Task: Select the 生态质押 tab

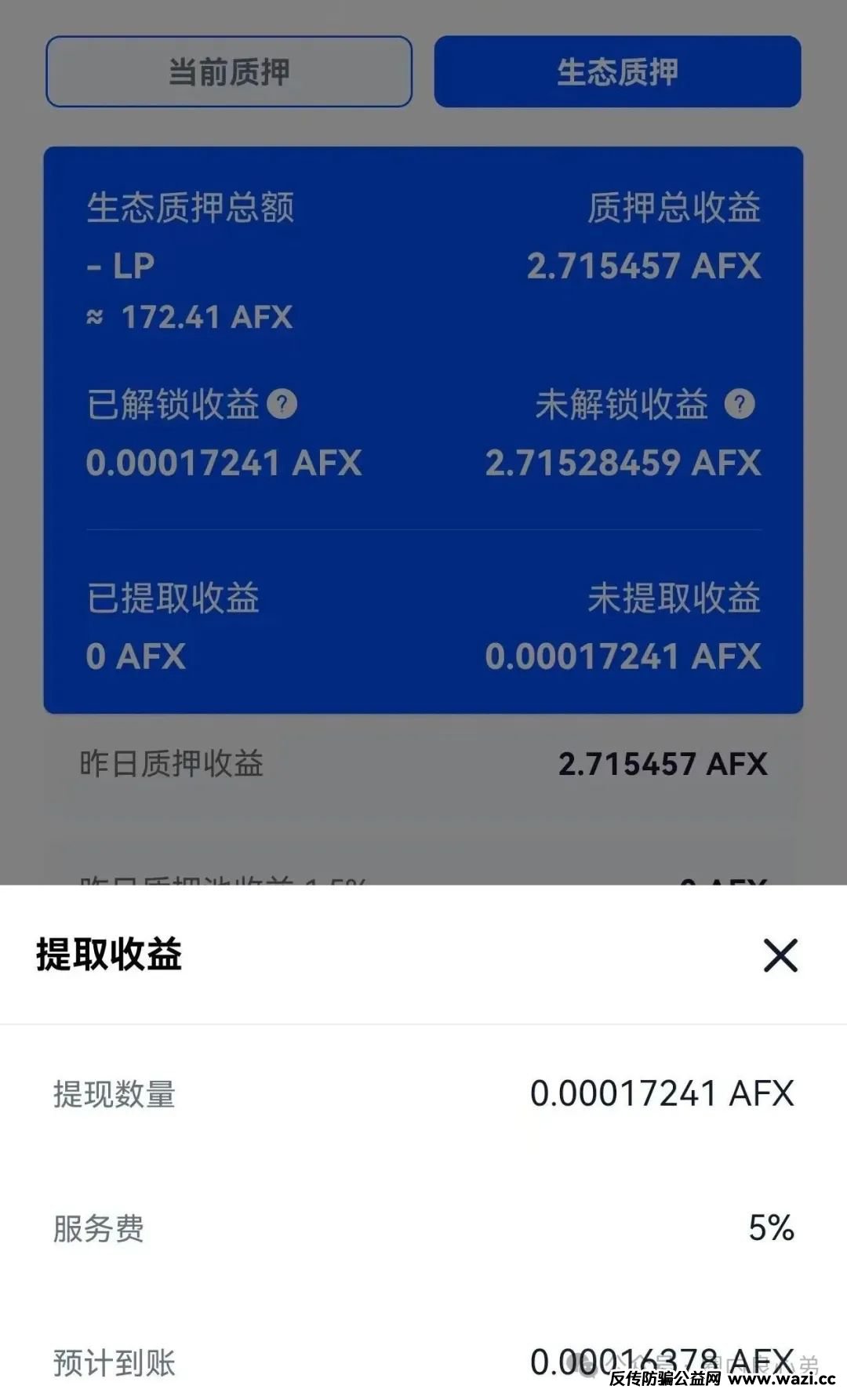Action: 617,71
